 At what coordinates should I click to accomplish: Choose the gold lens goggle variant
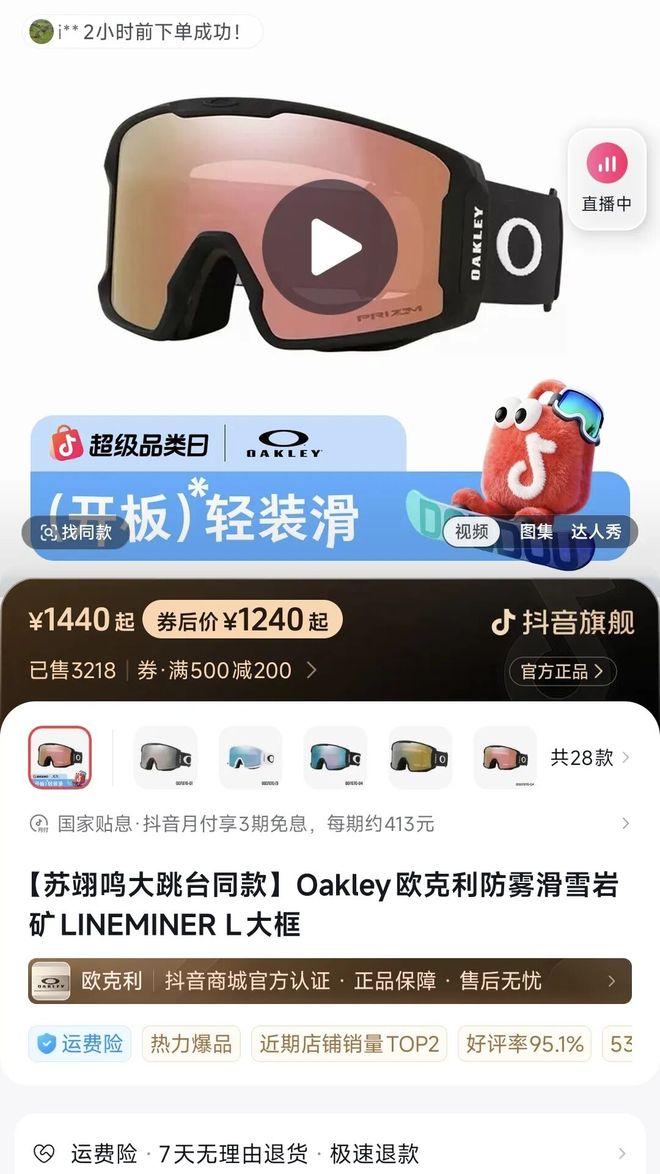pos(419,757)
